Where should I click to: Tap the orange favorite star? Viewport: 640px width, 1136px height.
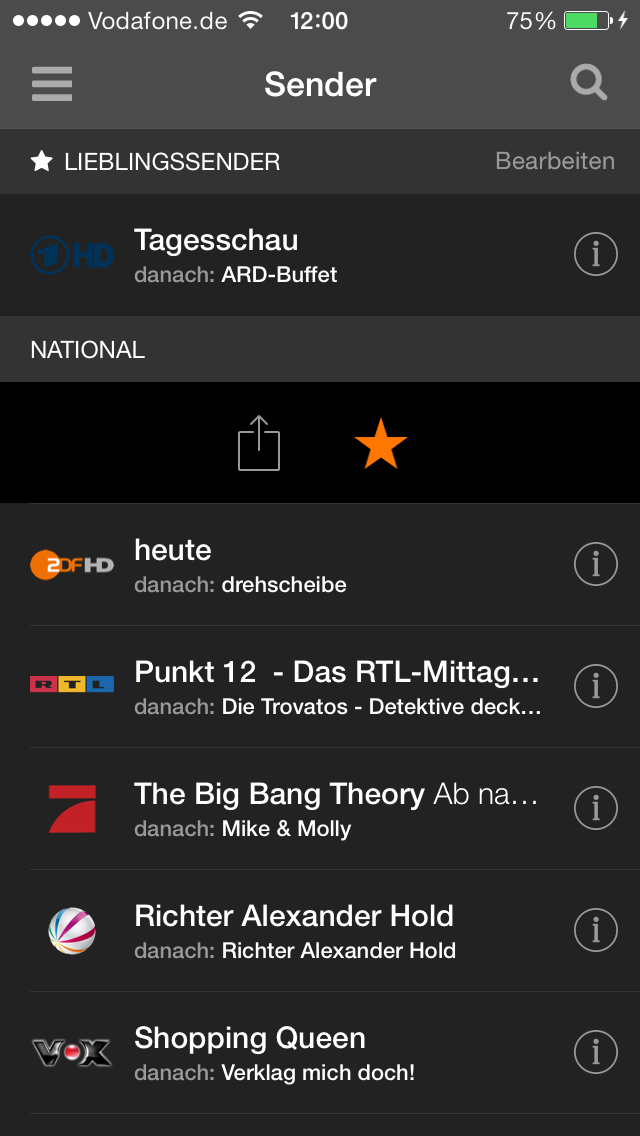(381, 443)
